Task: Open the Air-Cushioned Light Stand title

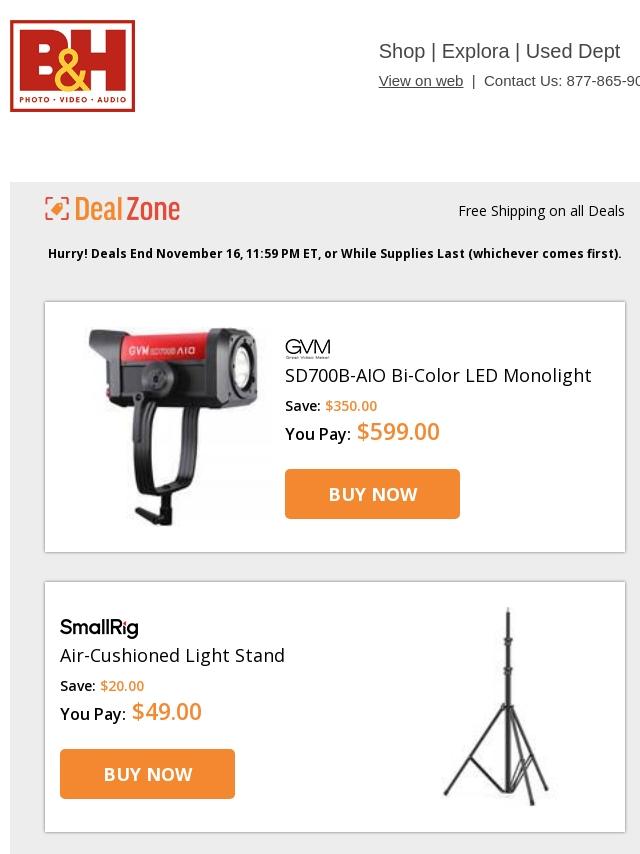Action: [x=172, y=656]
